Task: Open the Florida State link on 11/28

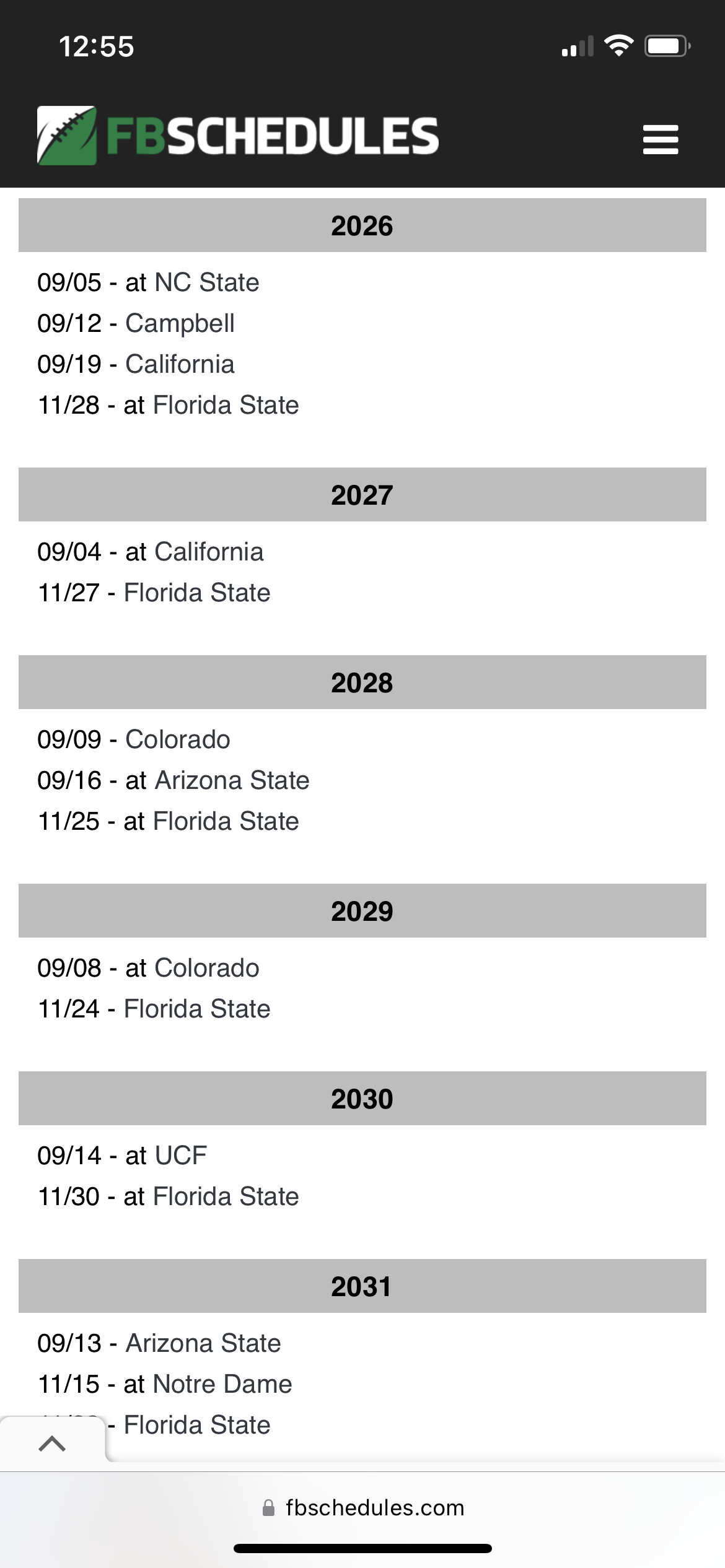Action: click(226, 405)
